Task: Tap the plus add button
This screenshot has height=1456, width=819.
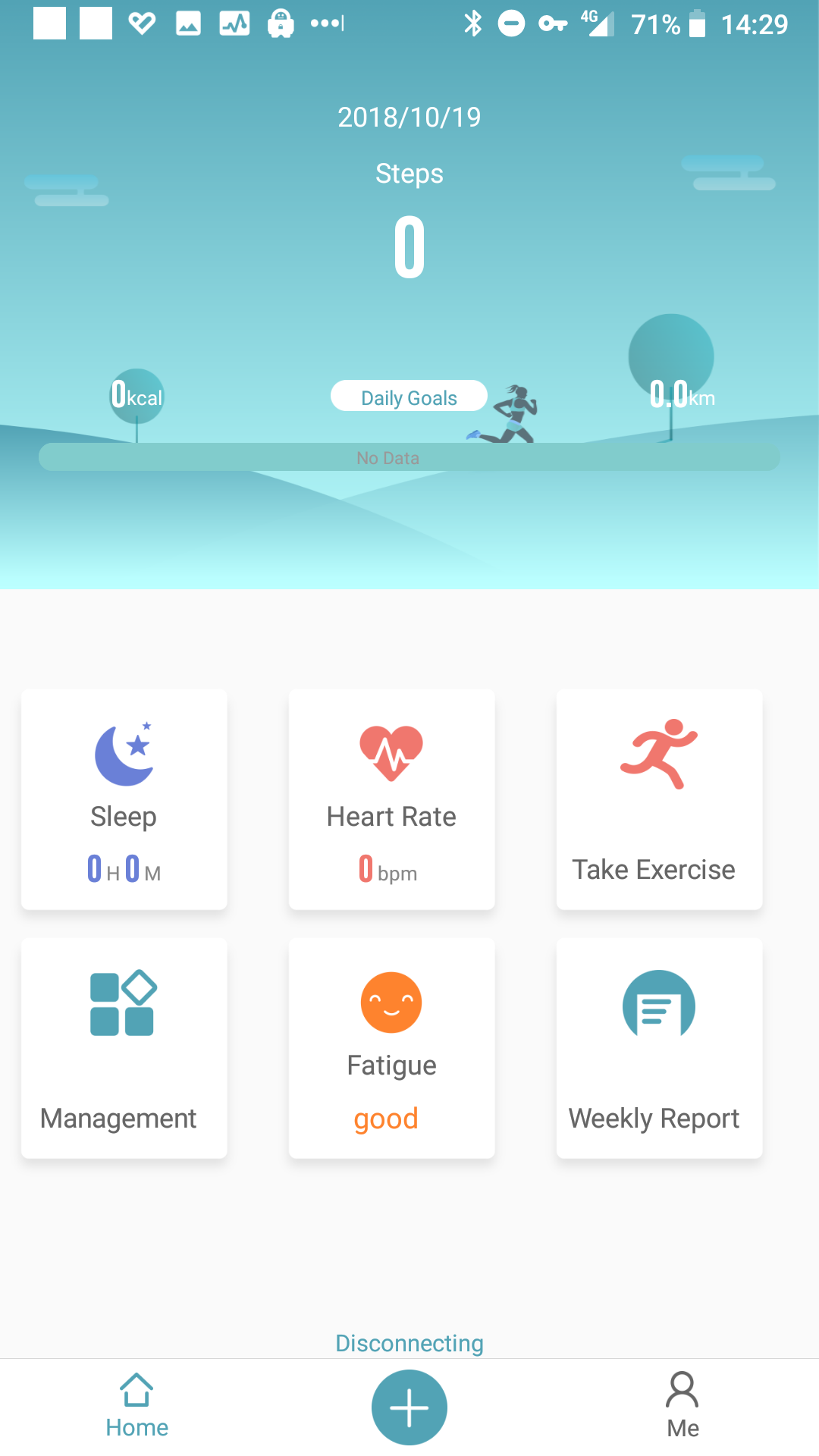Action: [x=409, y=1407]
